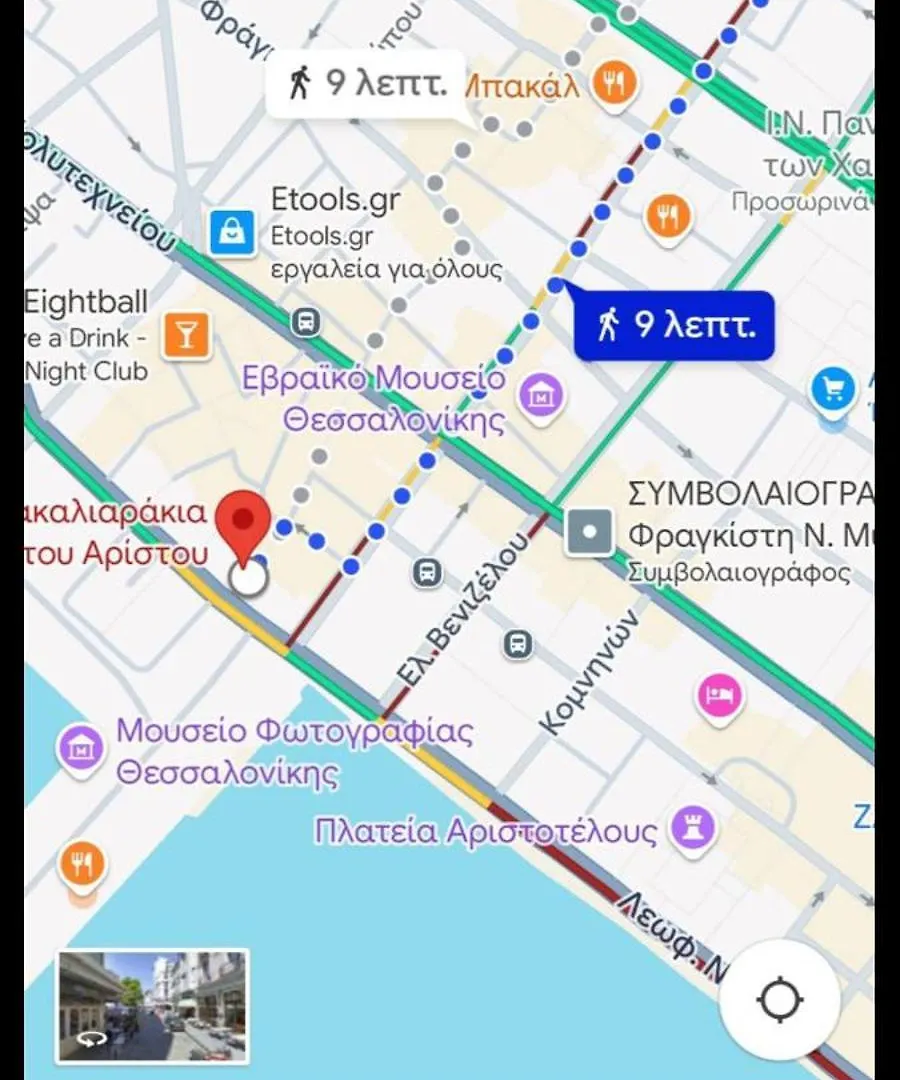Open the Street View thumbnail
This screenshot has height=1080, width=900.
click(152, 1006)
